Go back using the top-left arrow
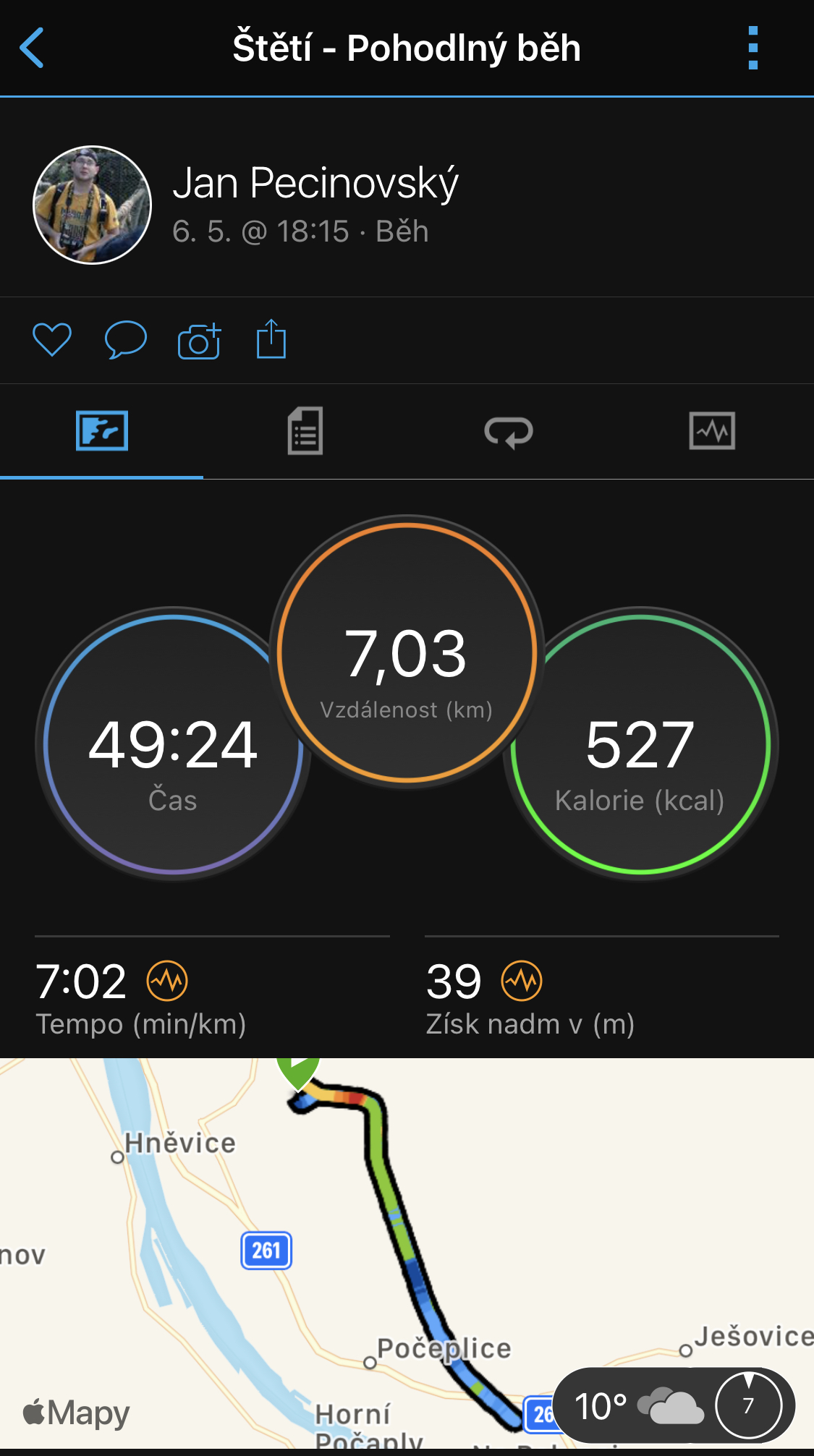 (32, 48)
